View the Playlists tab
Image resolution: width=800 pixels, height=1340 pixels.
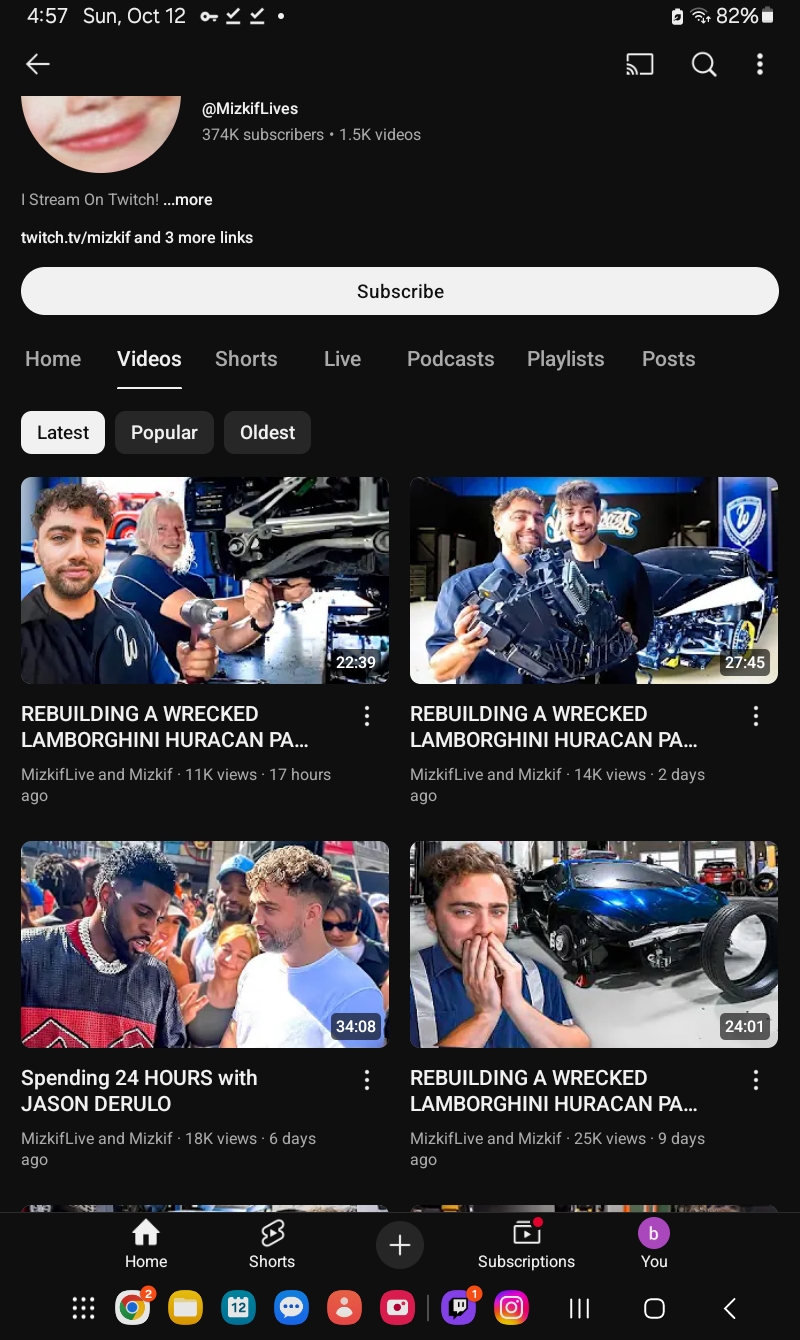click(565, 359)
